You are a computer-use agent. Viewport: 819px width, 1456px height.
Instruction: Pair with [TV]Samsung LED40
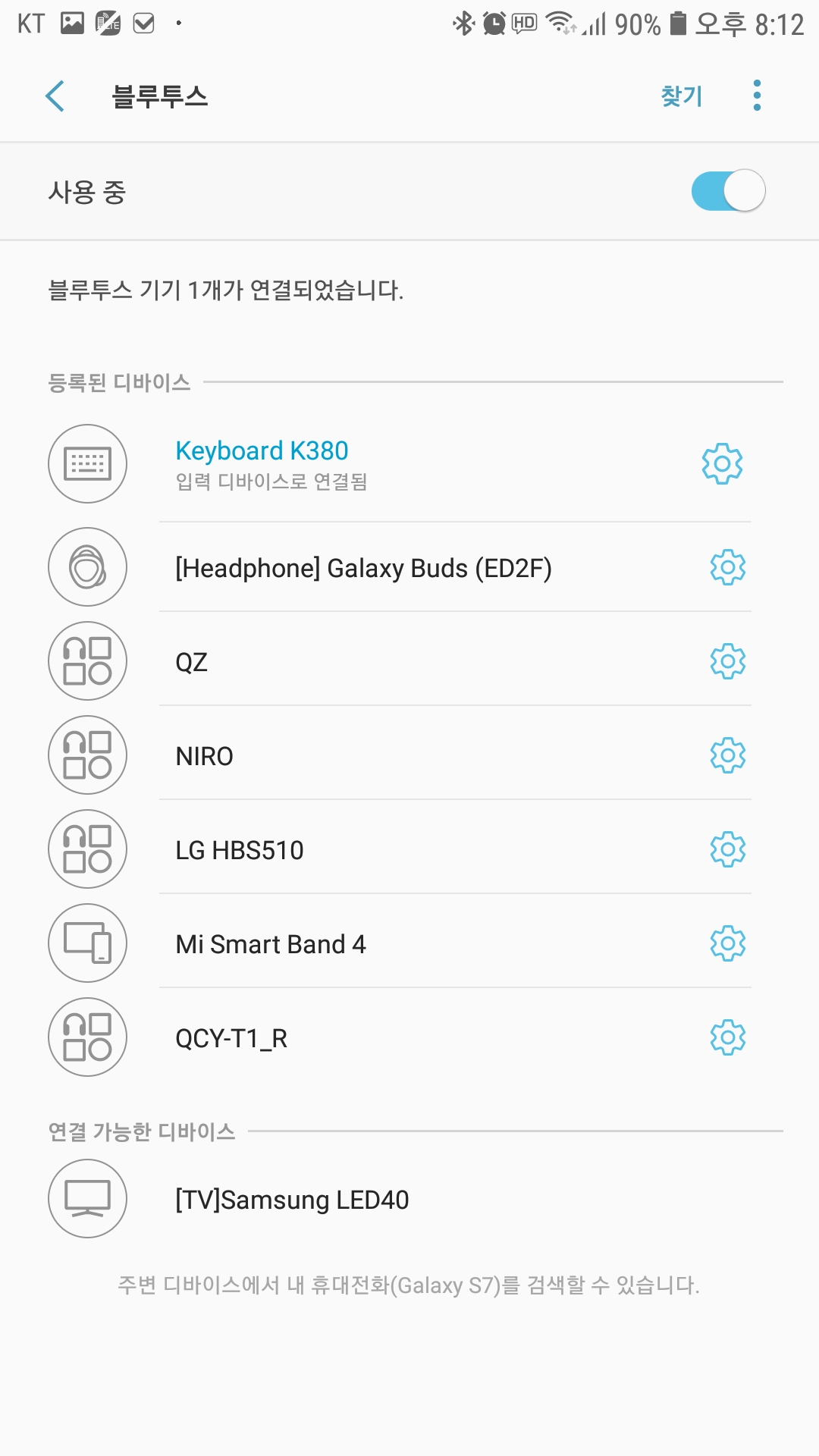[x=409, y=1199]
